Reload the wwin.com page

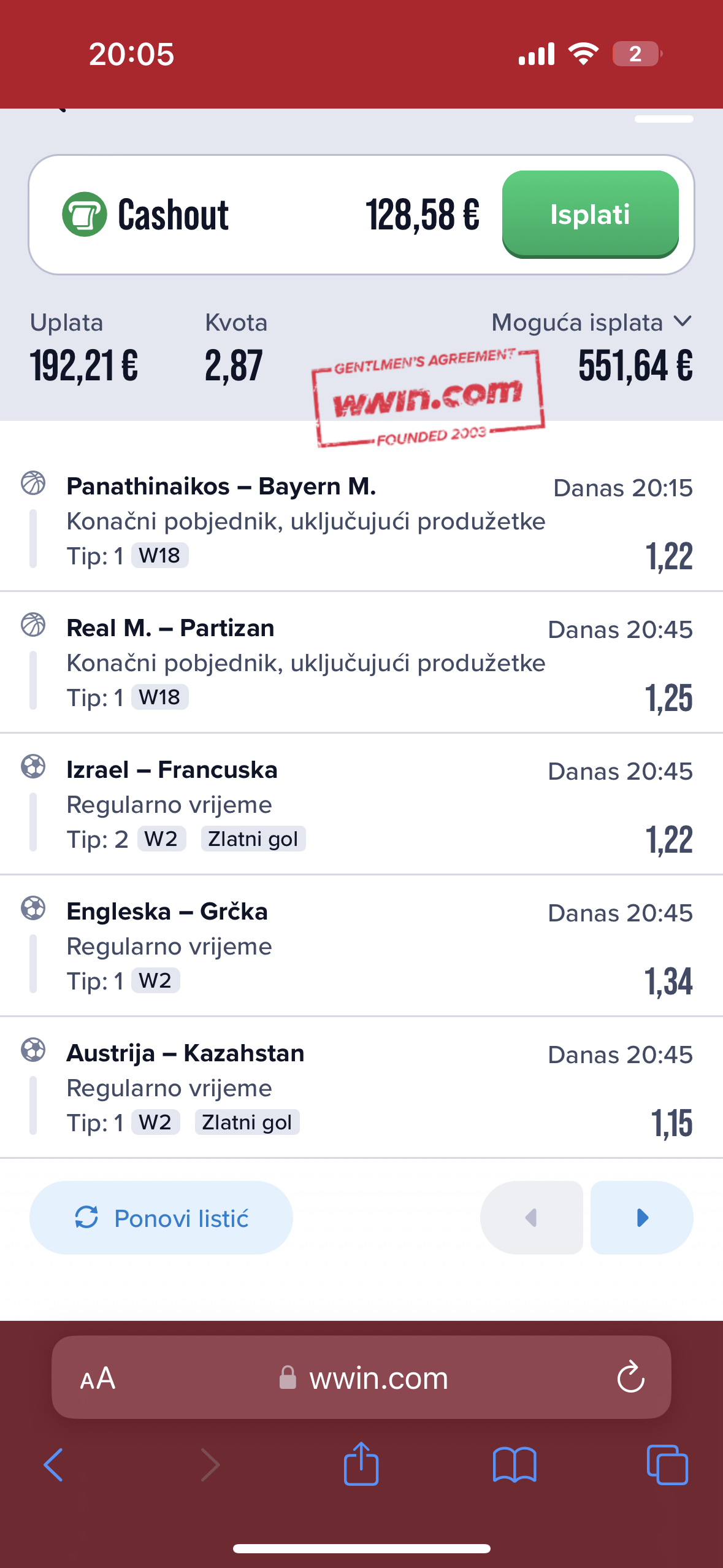630,1378
